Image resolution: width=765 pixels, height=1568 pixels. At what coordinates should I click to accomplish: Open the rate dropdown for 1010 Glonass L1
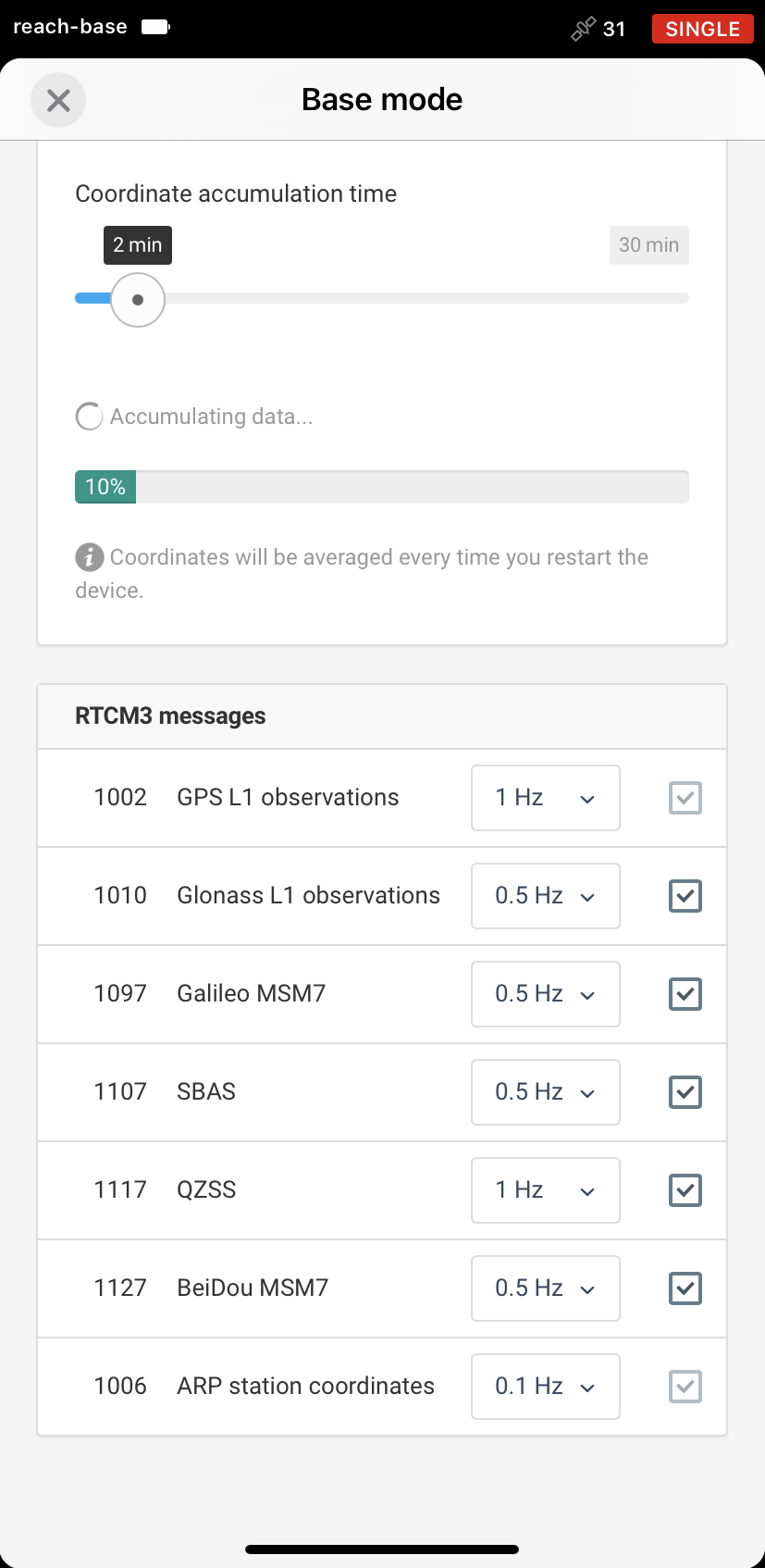click(546, 896)
